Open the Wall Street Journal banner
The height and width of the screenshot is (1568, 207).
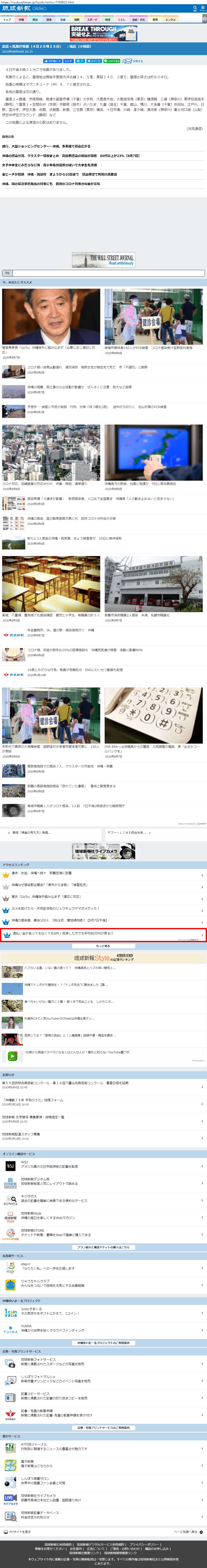point(103,260)
